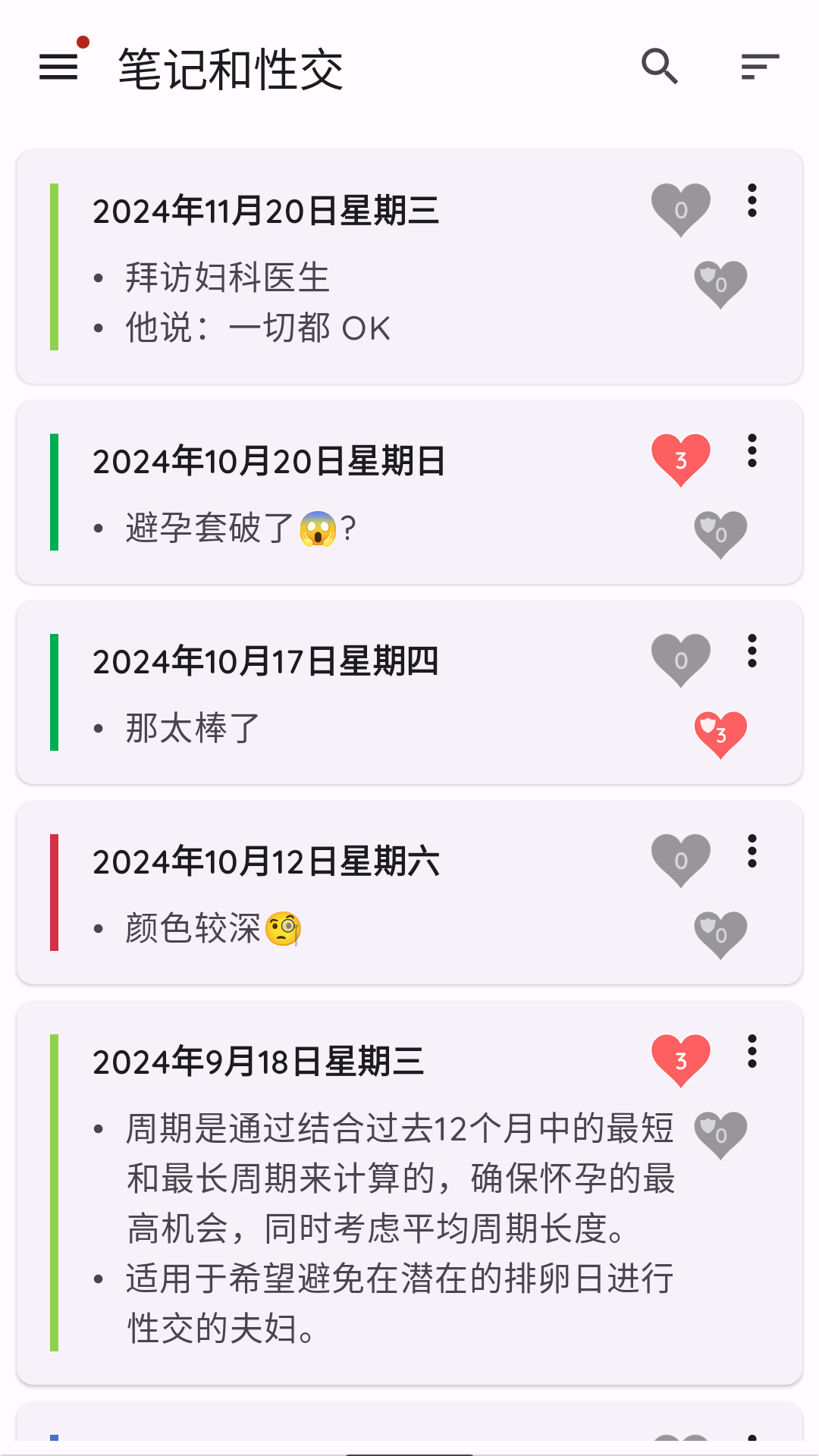Viewport: 819px width, 1456px height.
Task: Open search for notes
Action: [660, 67]
